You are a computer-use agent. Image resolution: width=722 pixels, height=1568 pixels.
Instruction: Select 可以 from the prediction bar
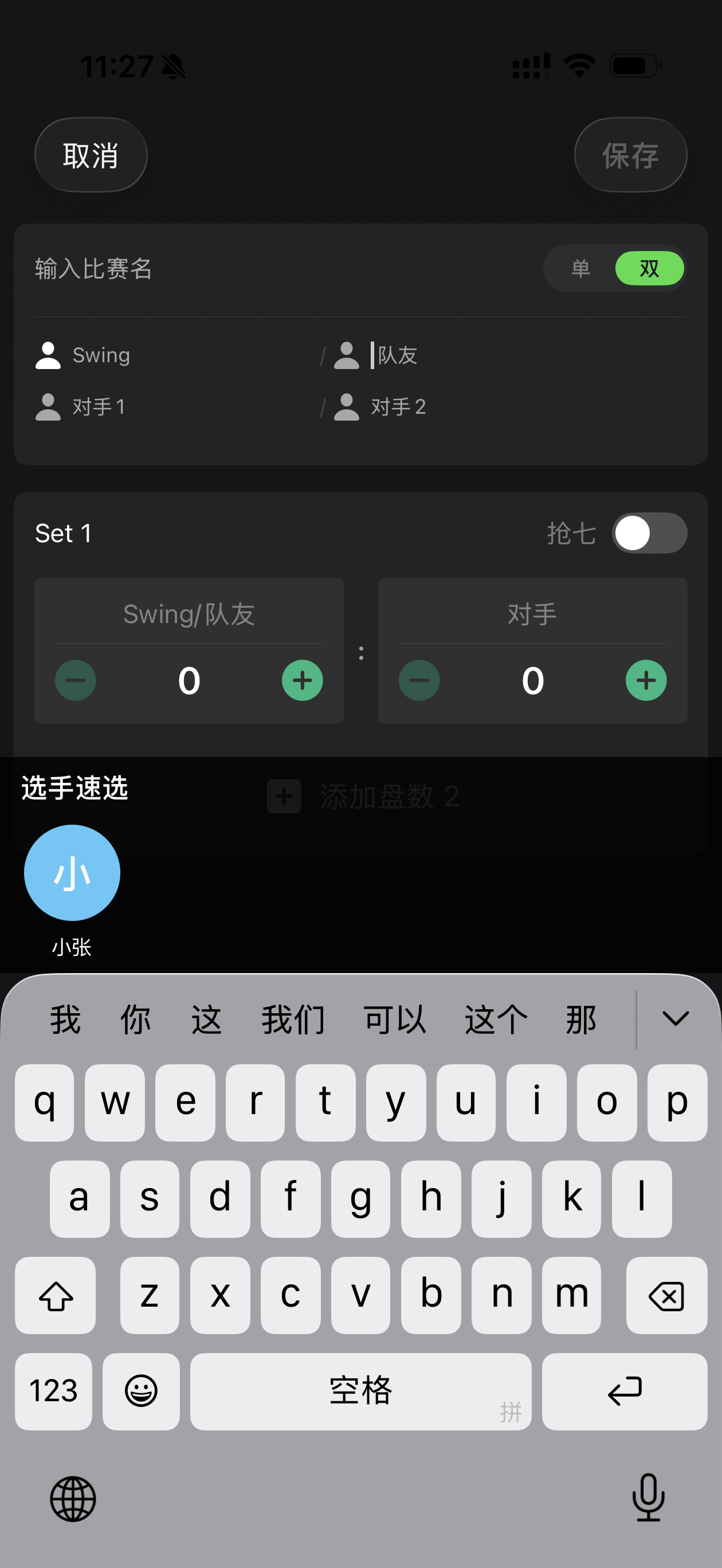394,1019
